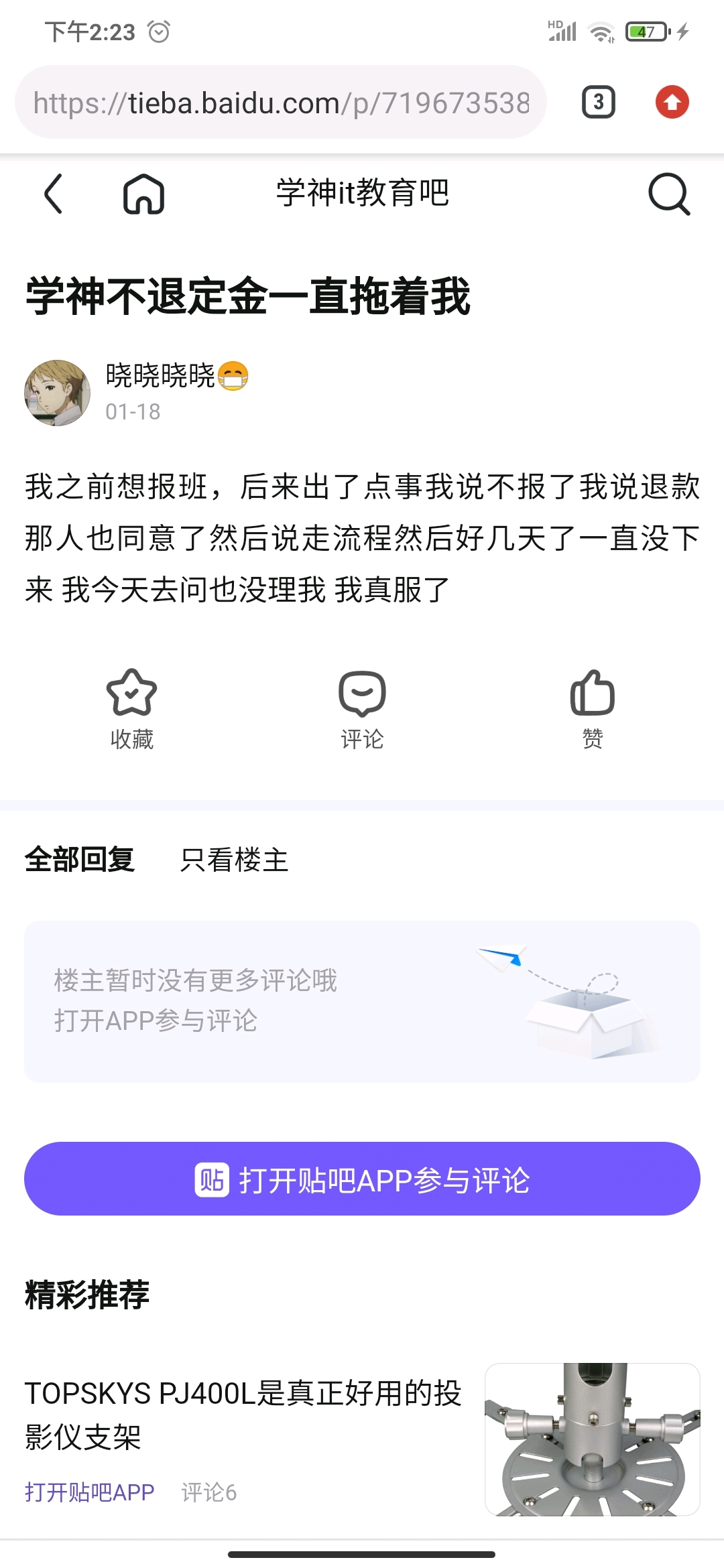724x1568 pixels.
Task: Open browser tab switcher showing 3 tabs
Action: pyautogui.click(x=597, y=102)
